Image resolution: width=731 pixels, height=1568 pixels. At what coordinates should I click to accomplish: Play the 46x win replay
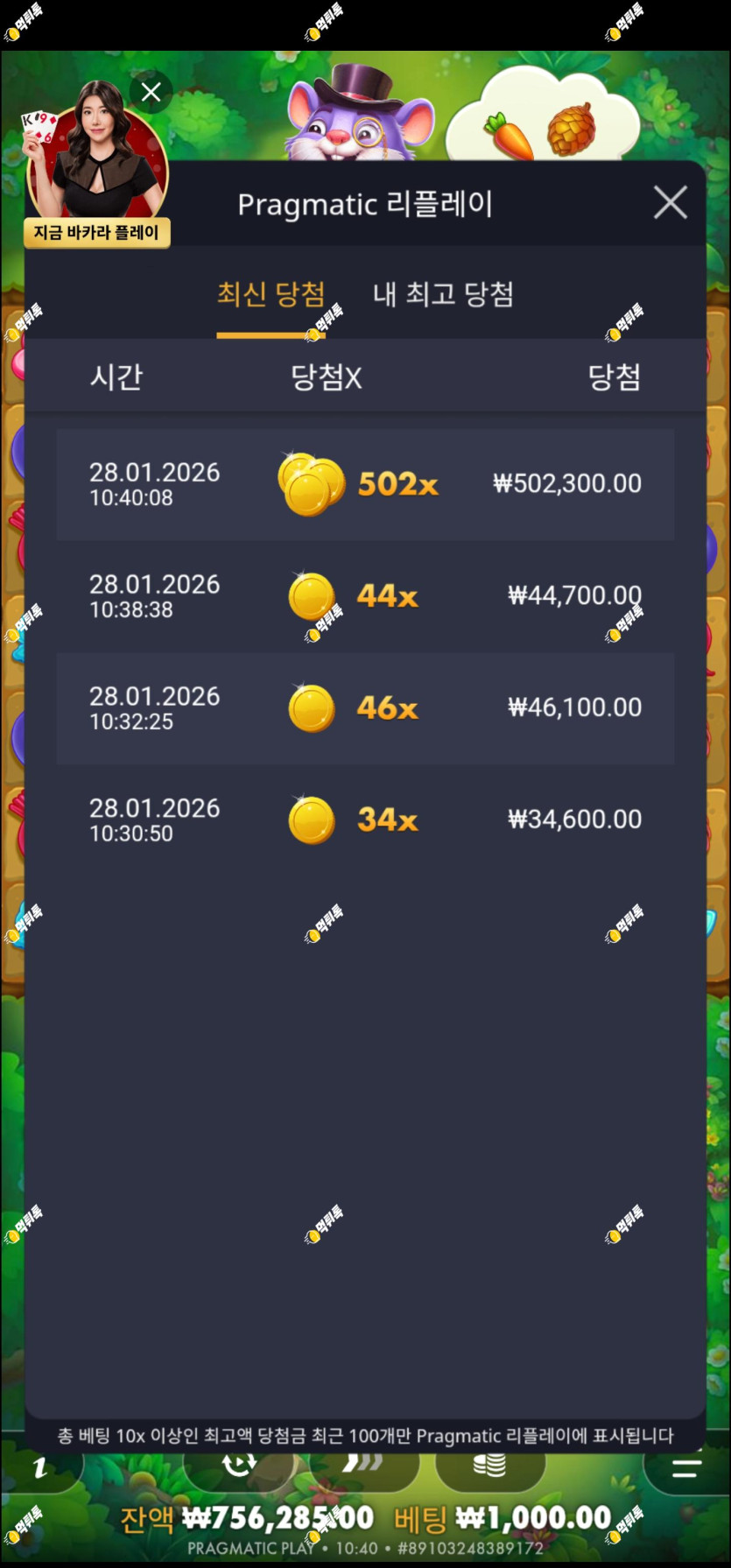click(365, 708)
